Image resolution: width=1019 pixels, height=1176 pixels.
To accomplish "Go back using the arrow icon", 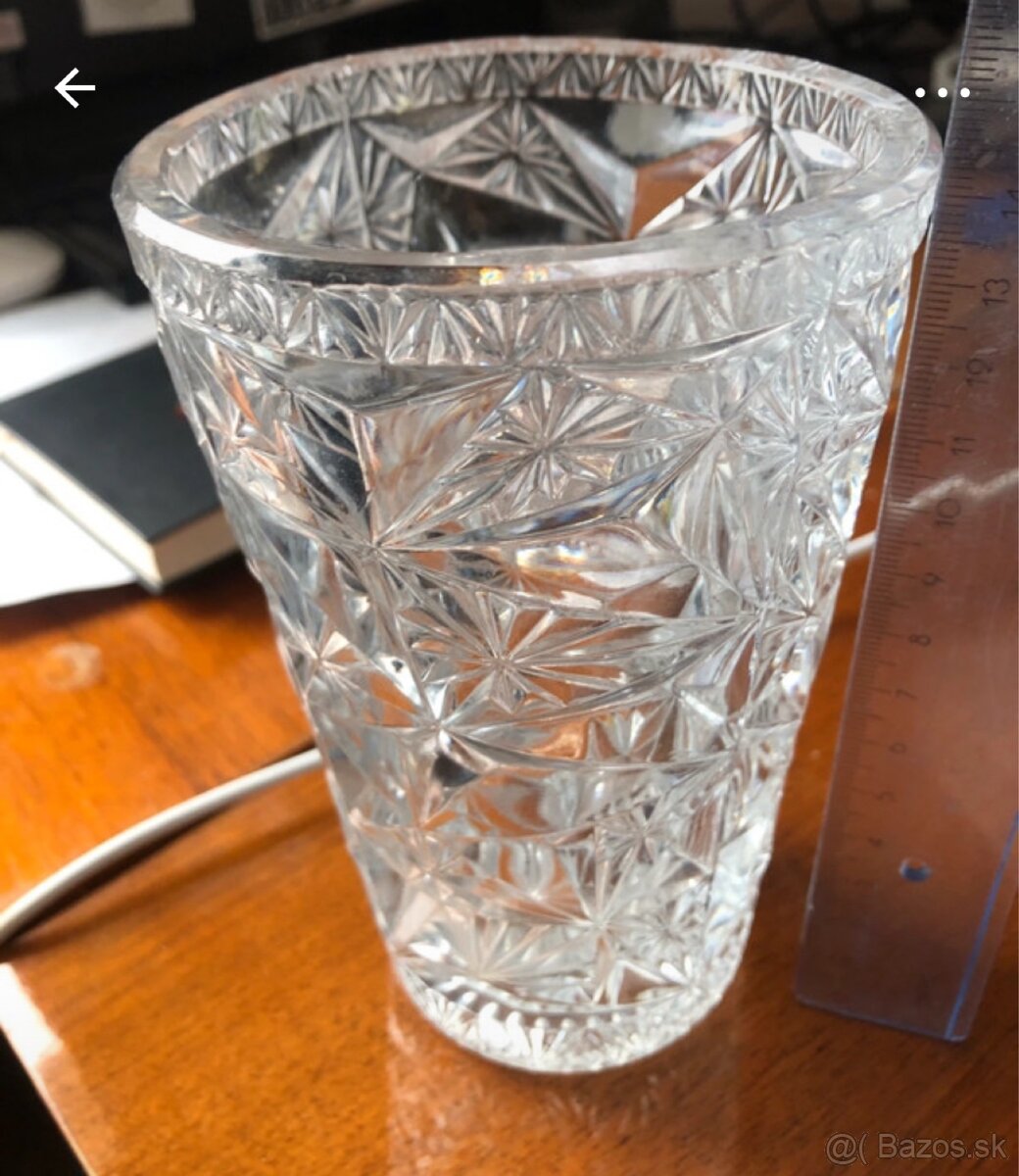I will coord(74,88).
